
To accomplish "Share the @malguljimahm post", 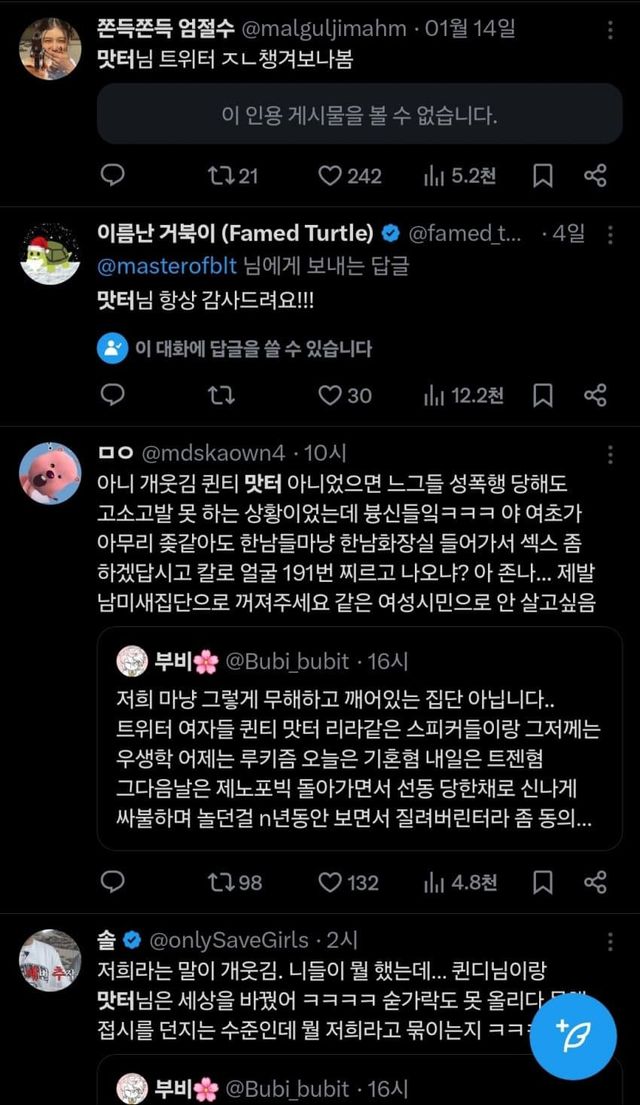I will tap(595, 176).
